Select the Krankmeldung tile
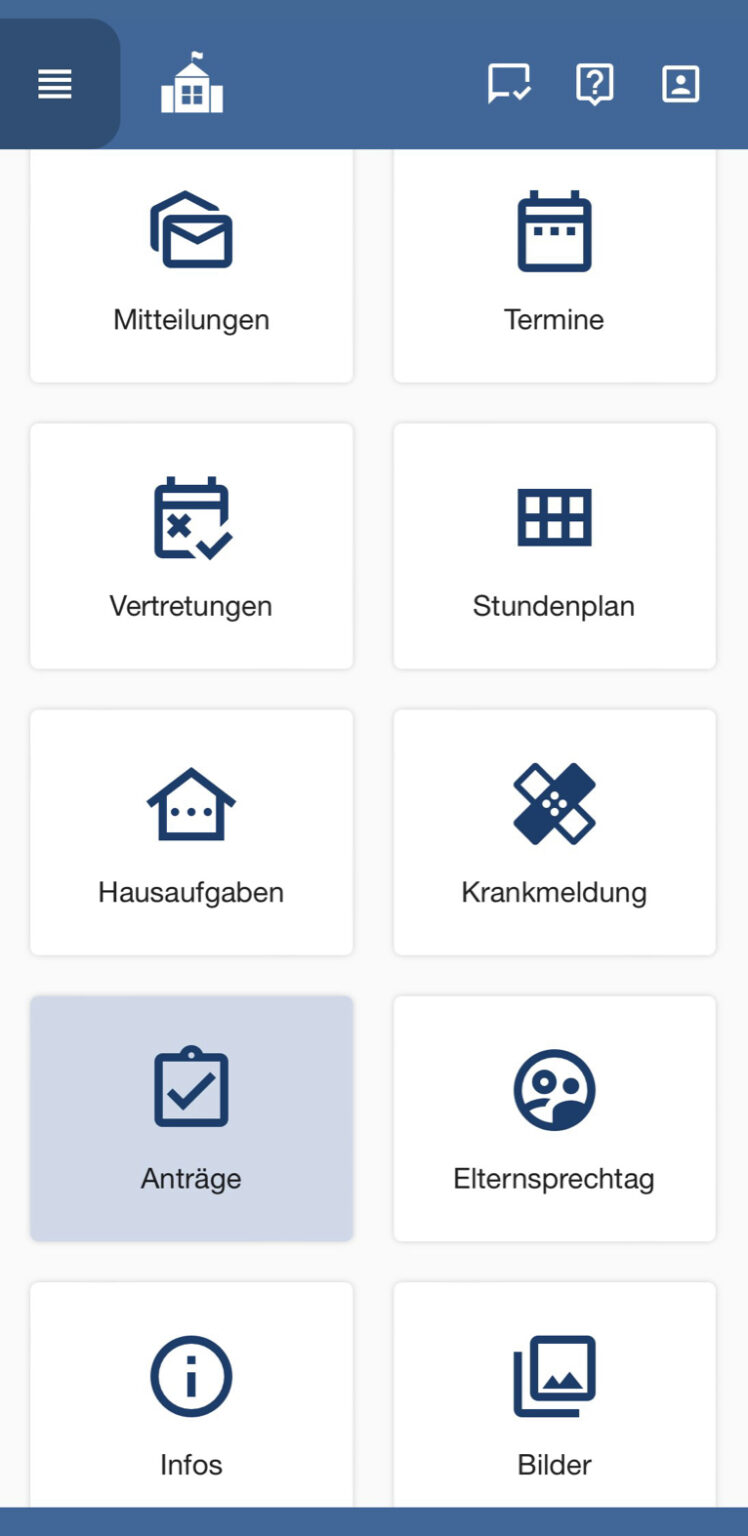The height and width of the screenshot is (1536, 748). (554, 832)
